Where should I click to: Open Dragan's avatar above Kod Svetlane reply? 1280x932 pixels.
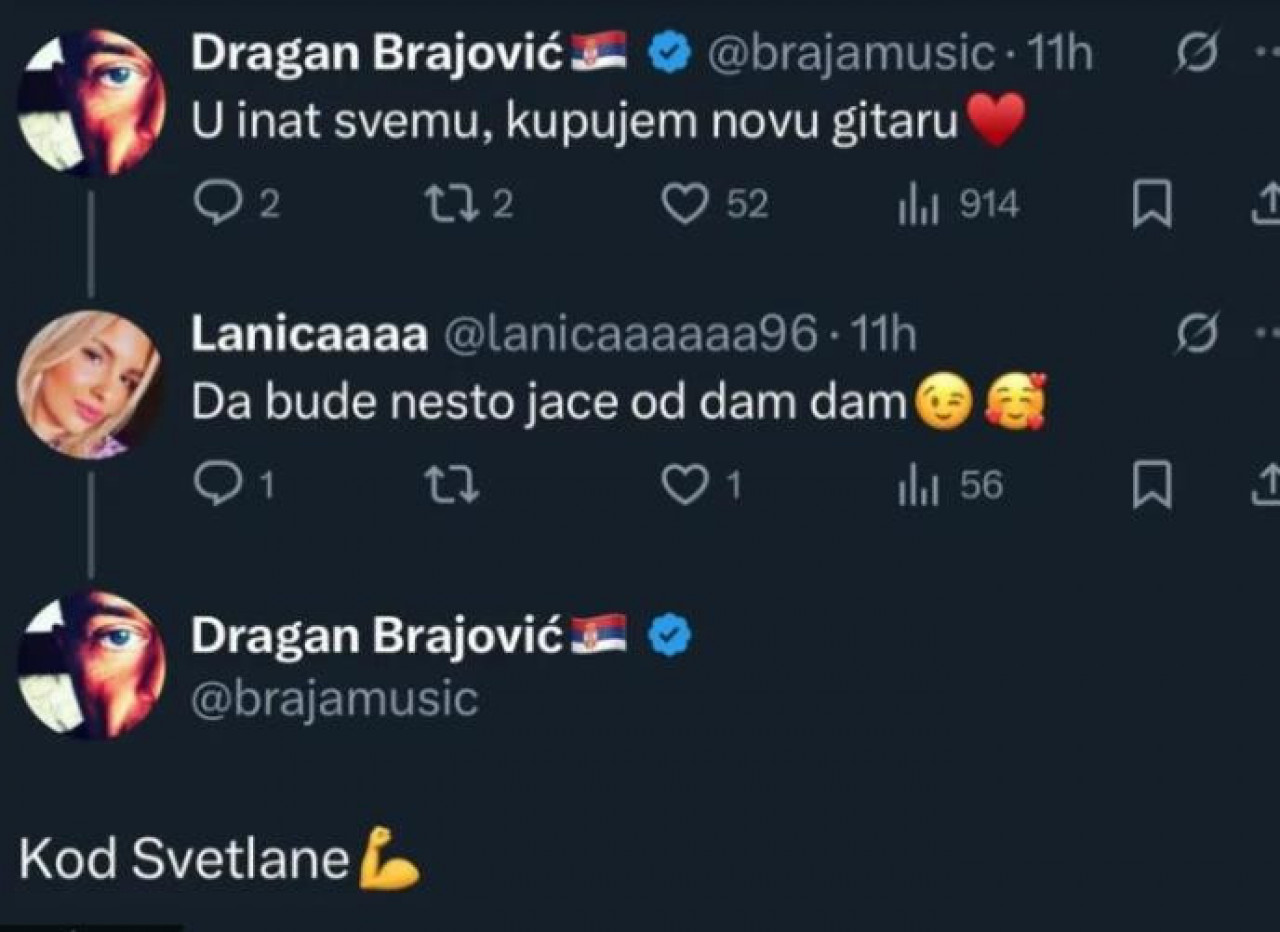tap(91, 665)
